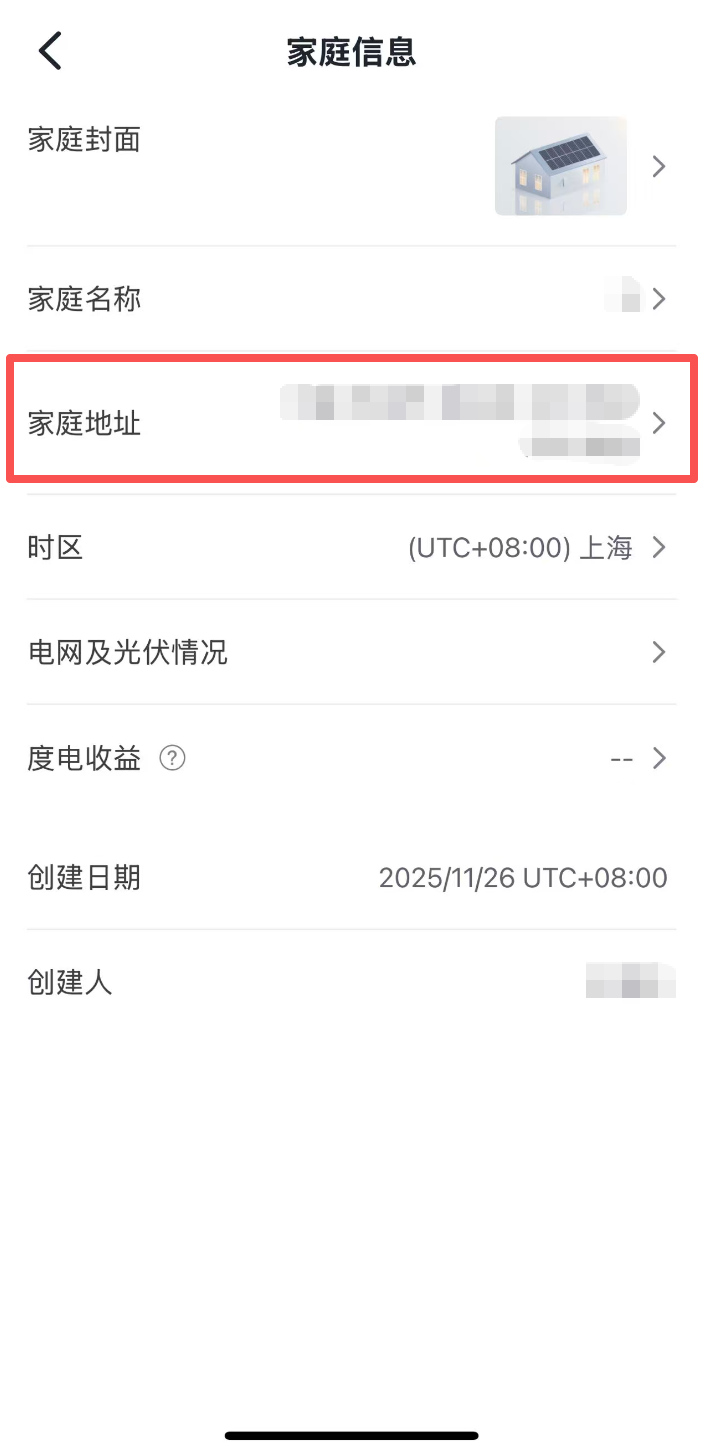
Task: Tap the help icon beside 度电收益
Action: (x=173, y=759)
